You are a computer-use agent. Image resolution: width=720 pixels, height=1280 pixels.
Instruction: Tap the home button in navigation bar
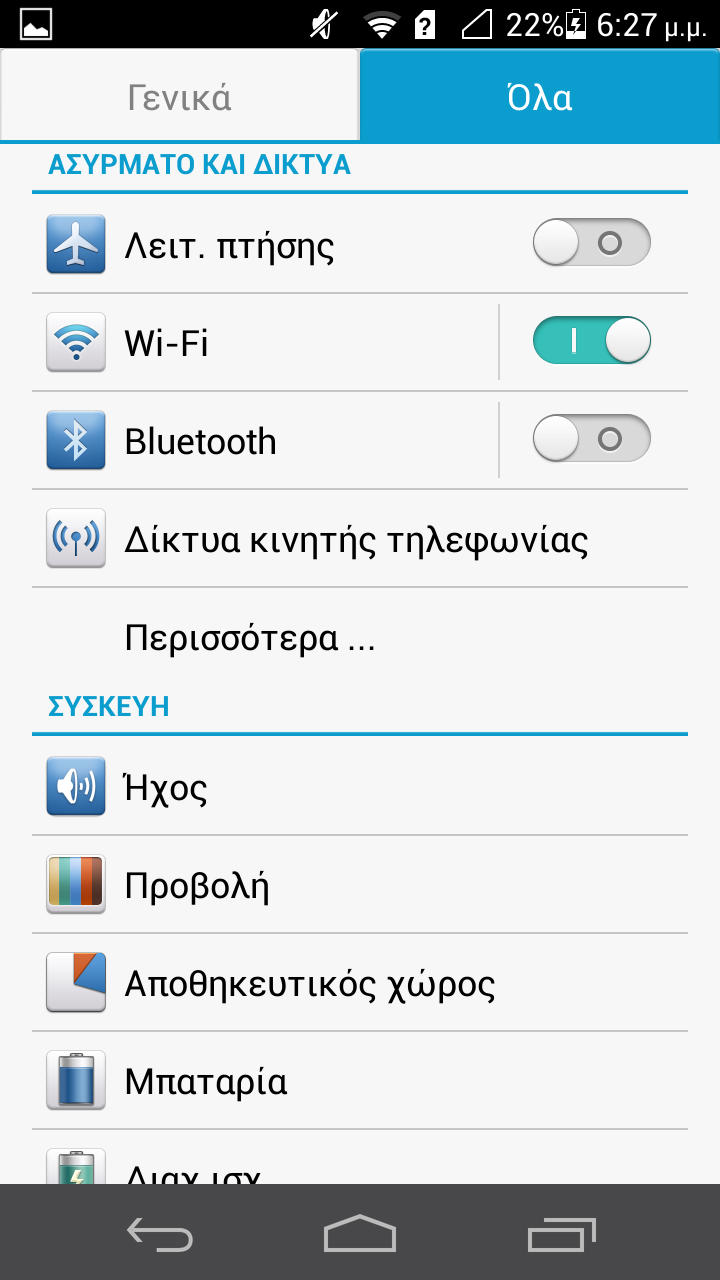tap(360, 1233)
